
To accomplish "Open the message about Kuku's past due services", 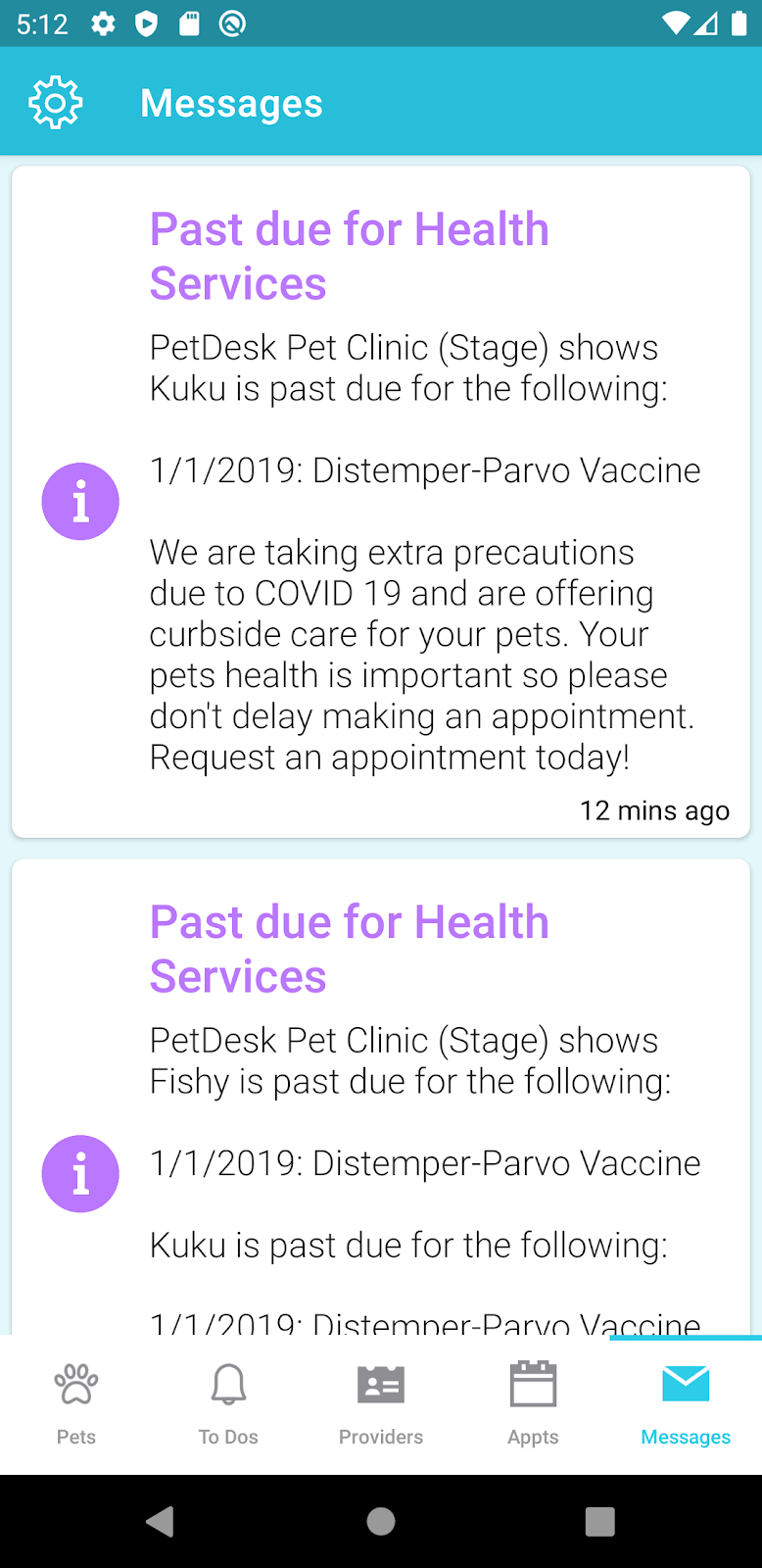I will click(x=381, y=502).
